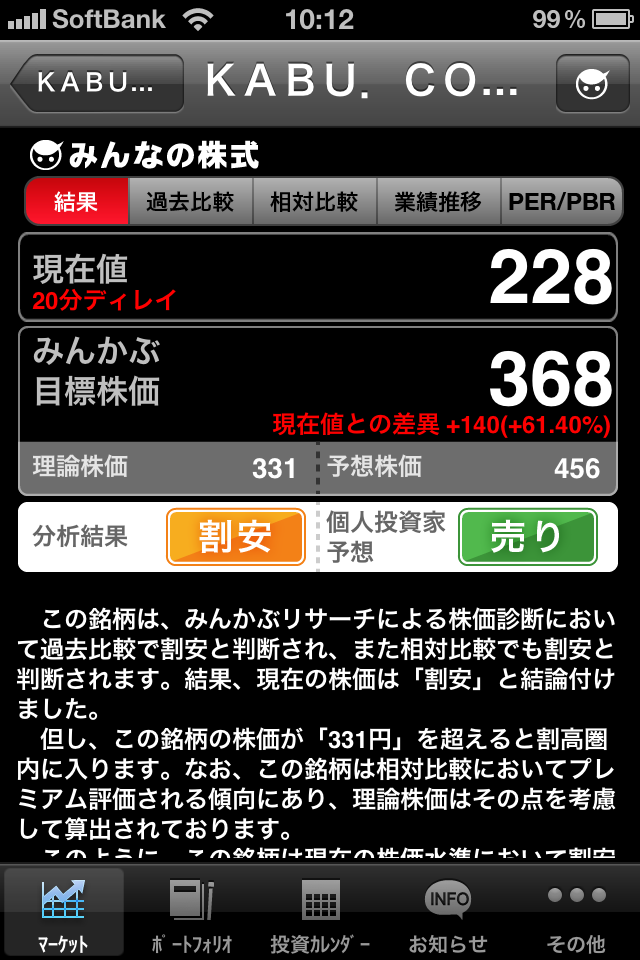
Task: Switch to the ポートフォリオ tab
Action: (192, 912)
